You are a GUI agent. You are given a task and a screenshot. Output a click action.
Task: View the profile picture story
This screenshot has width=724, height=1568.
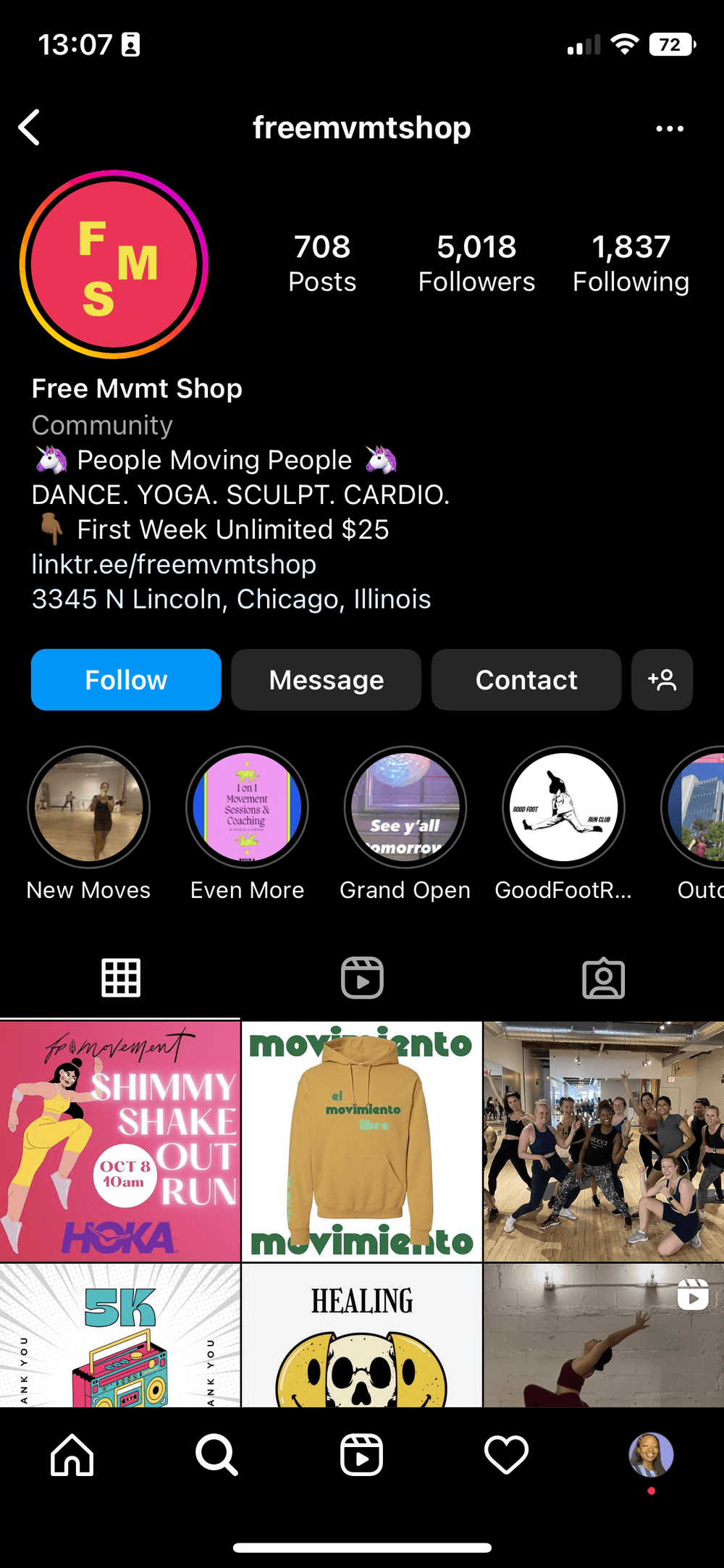click(114, 264)
